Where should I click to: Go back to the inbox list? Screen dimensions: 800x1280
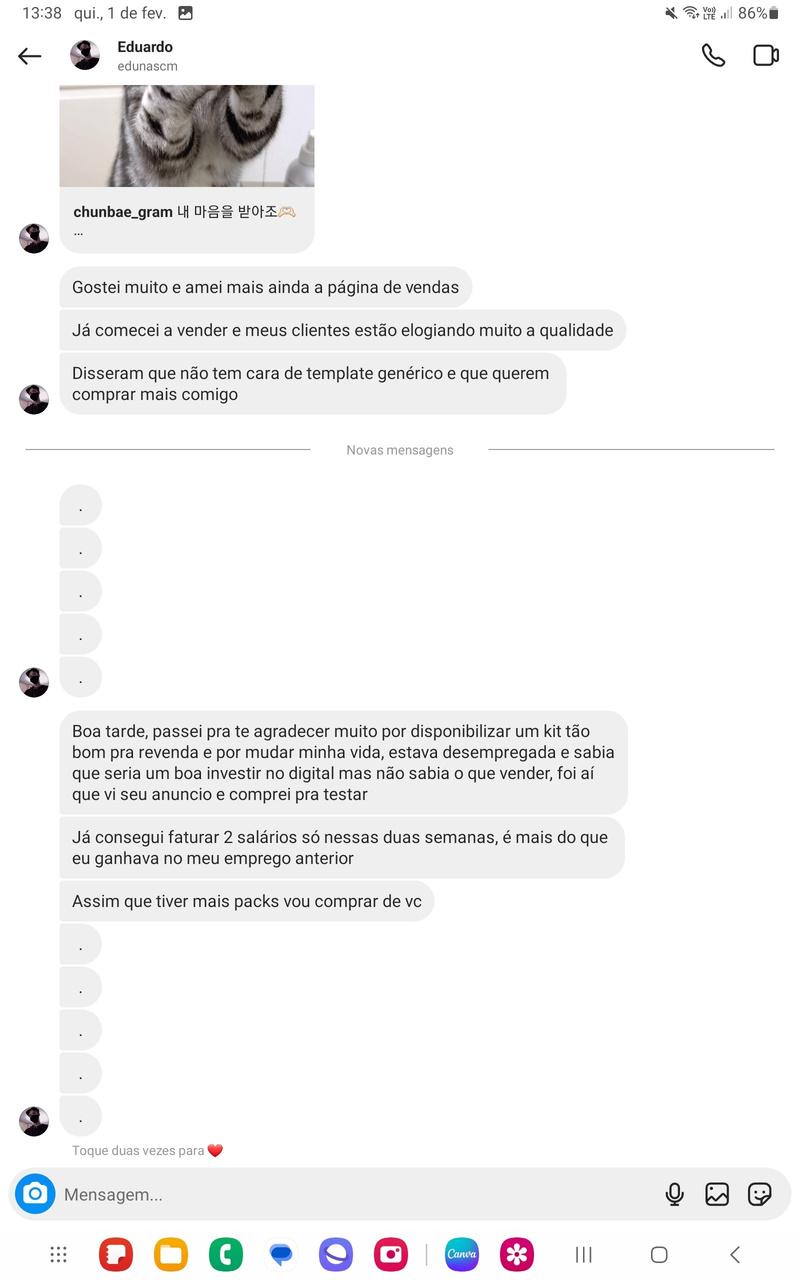pos(30,56)
